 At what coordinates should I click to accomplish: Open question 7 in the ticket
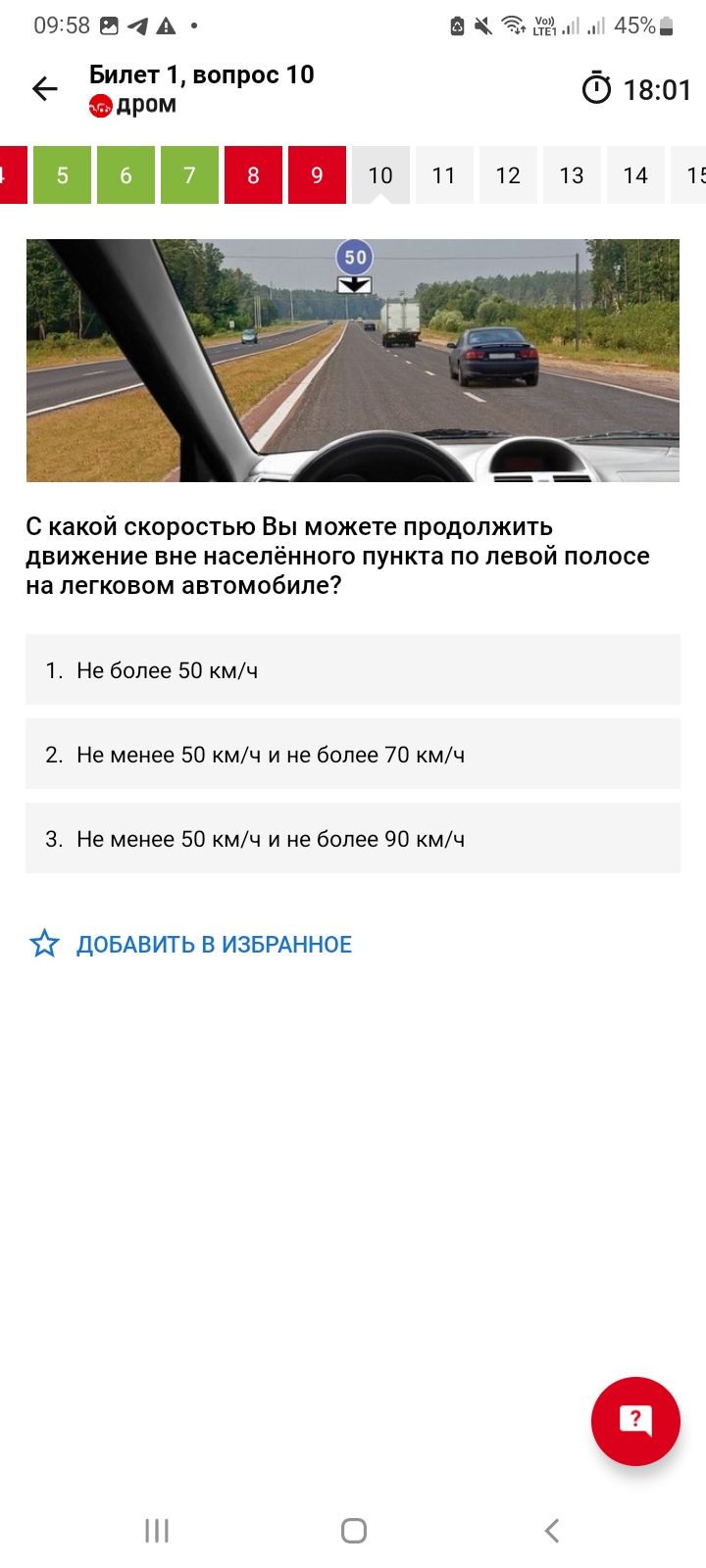point(189,175)
